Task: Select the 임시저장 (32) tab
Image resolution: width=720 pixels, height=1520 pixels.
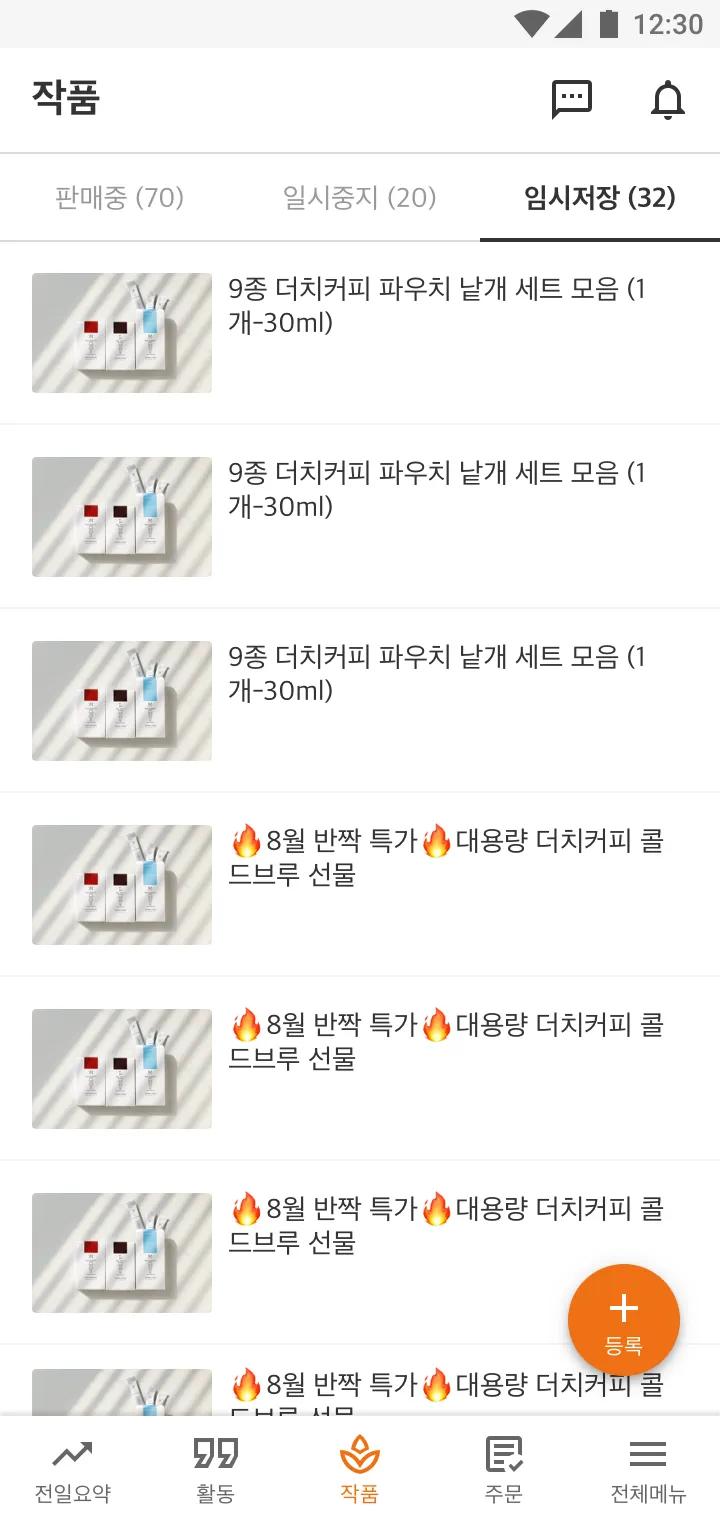Action: pyautogui.click(x=600, y=198)
